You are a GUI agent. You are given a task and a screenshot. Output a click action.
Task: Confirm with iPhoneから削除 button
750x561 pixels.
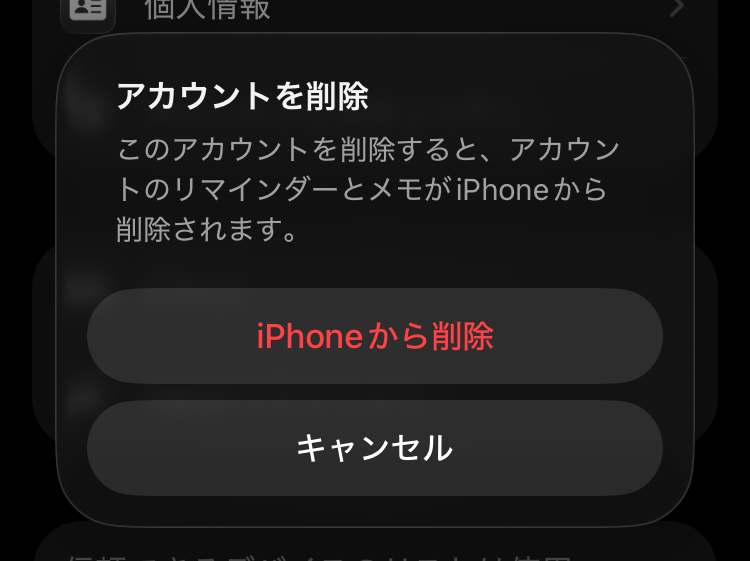[375, 337]
